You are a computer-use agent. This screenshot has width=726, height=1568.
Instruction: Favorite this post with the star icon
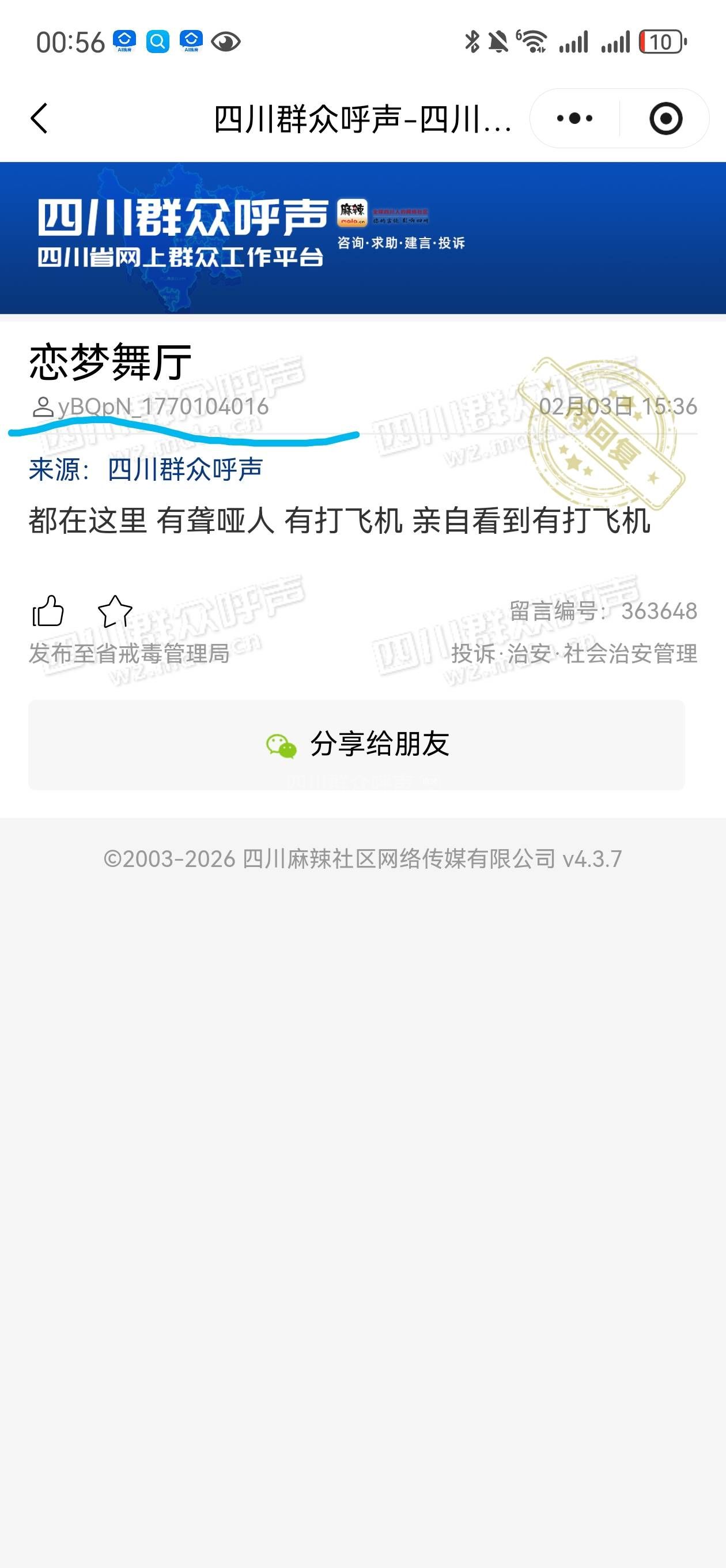pyautogui.click(x=115, y=610)
